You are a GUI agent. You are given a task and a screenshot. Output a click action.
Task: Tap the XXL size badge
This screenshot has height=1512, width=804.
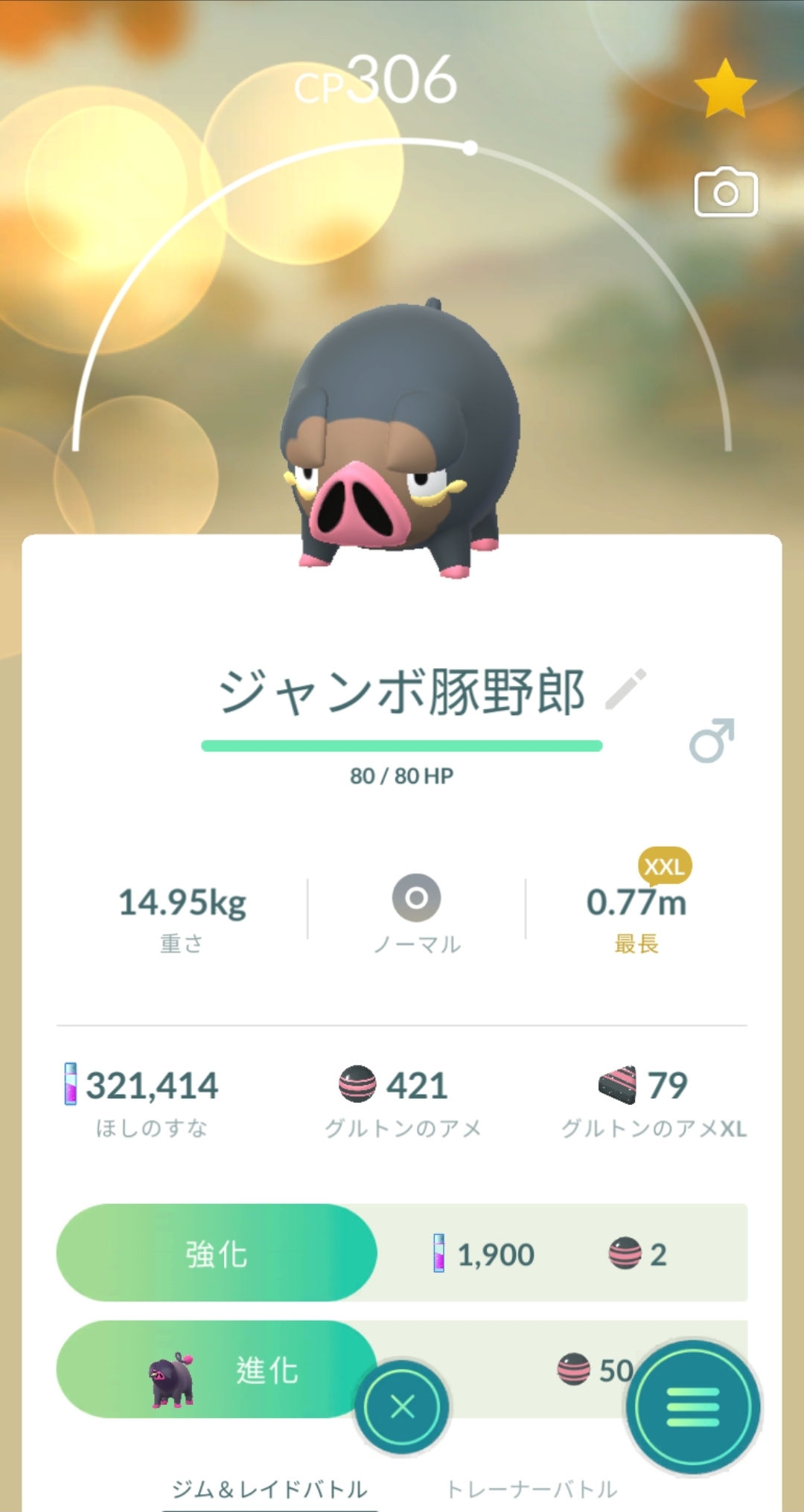tap(665, 867)
